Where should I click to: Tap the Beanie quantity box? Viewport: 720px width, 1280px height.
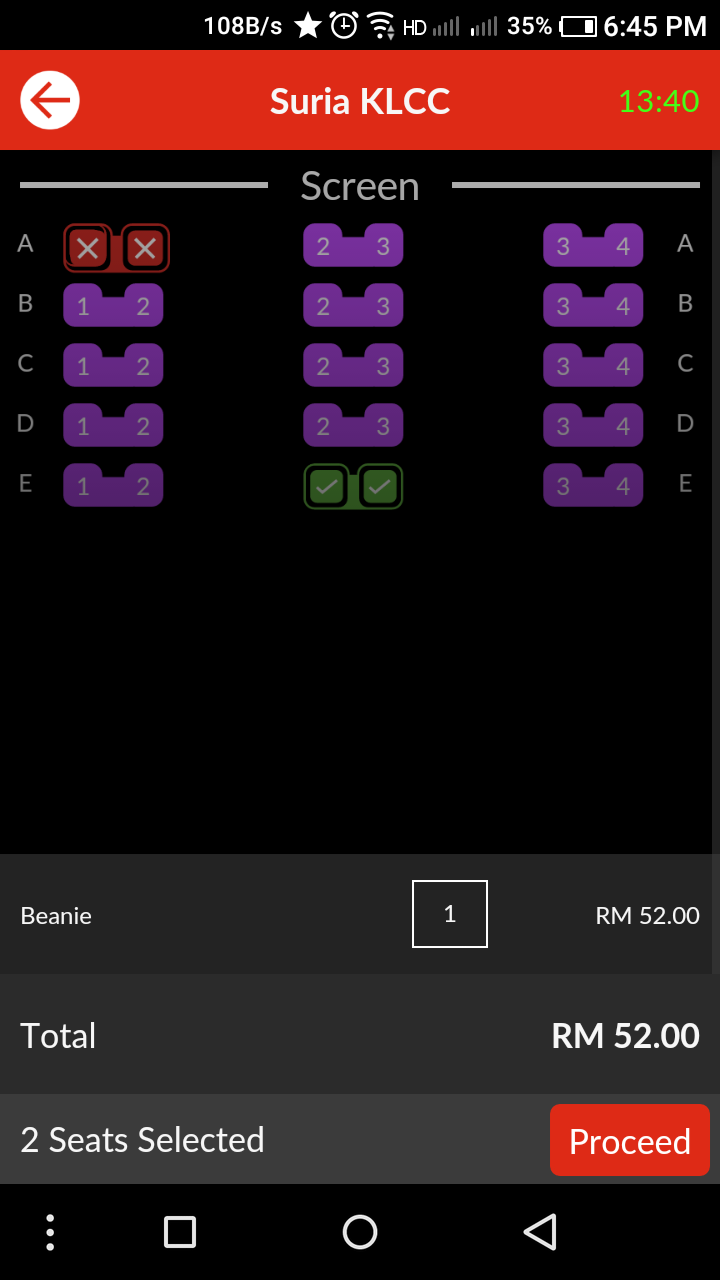click(449, 914)
